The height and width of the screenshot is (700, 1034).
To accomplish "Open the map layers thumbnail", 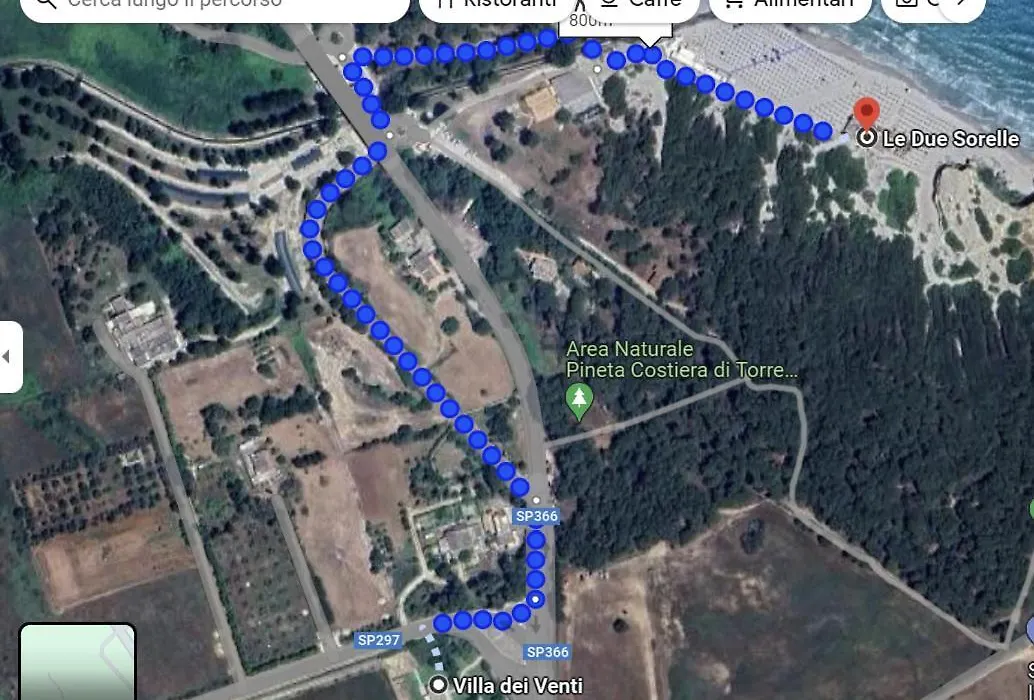I will [77, 662].
